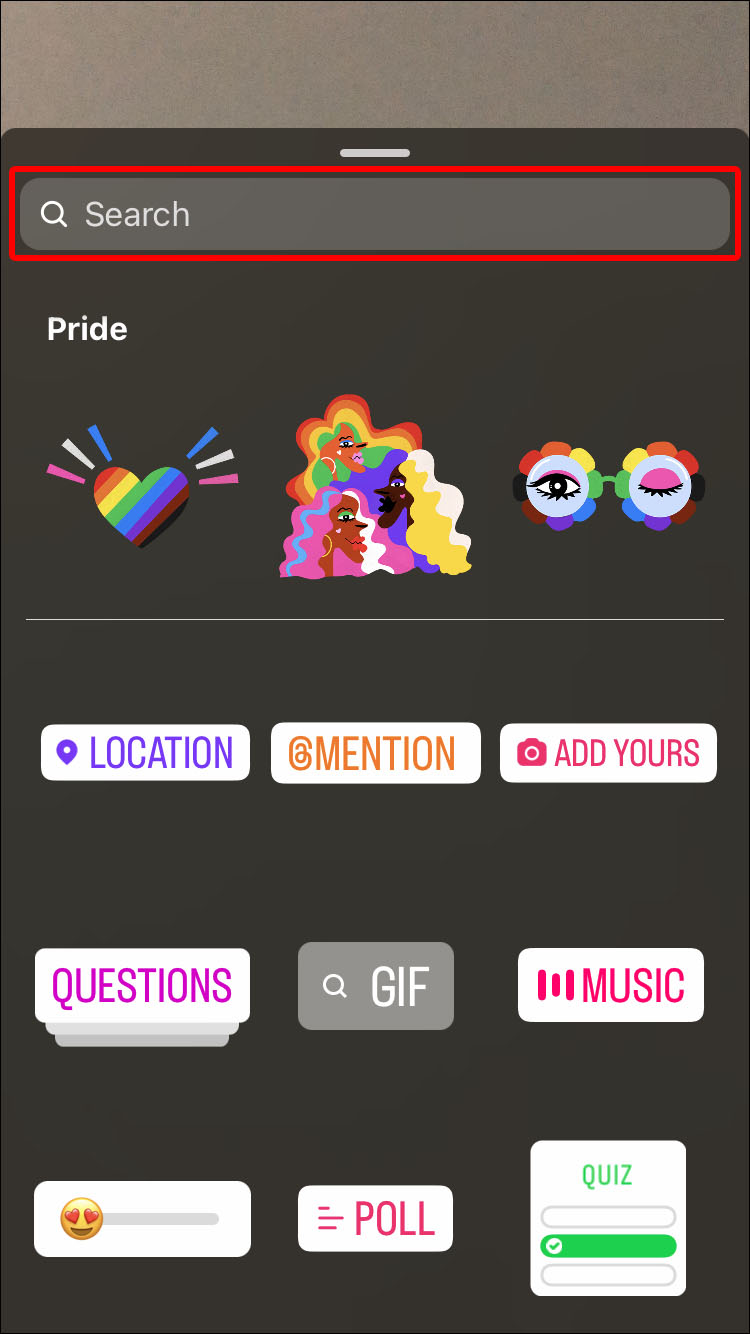Choose the colorful women Pride sticker
The width and height of the screenshot is (750, 1334).
point(374,487)
